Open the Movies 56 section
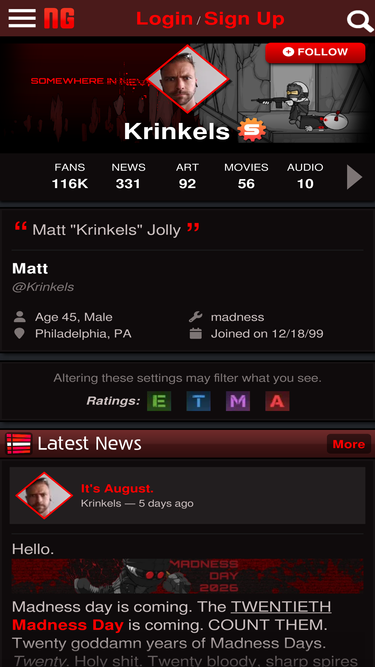The height and width of the screenshot is (667, 375). [x=246, y=176]
